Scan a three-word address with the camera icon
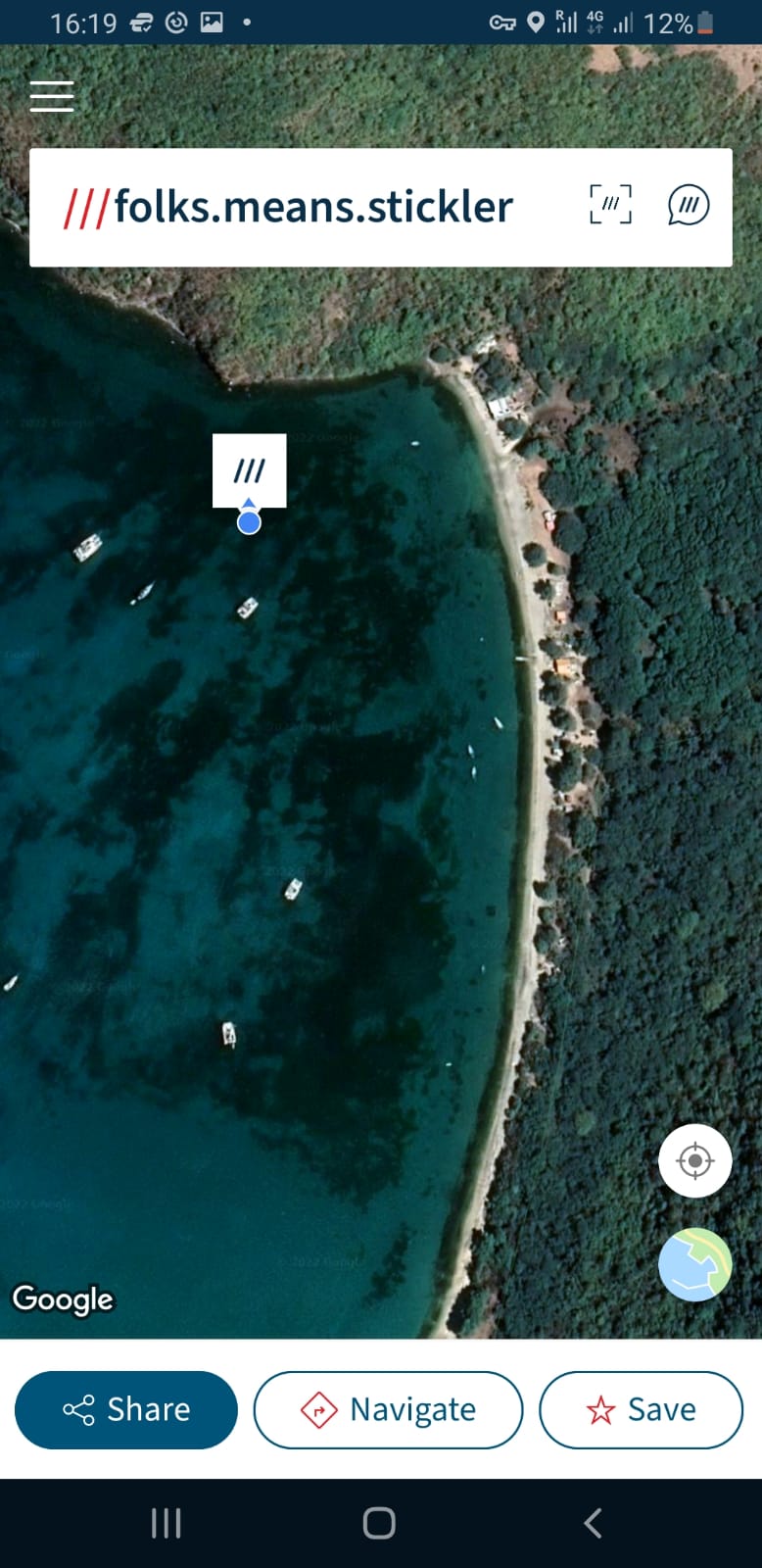Viewport: 762px width, 1568px height. coord(610,205)
